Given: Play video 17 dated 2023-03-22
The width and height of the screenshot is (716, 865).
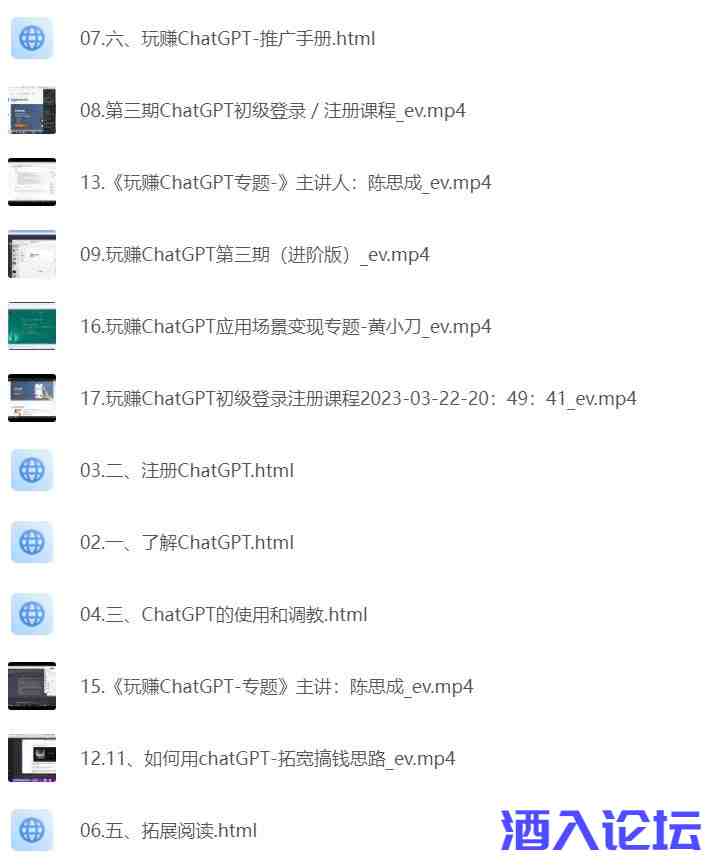Looking at the screenshot, I should click(x=358, y=399).
